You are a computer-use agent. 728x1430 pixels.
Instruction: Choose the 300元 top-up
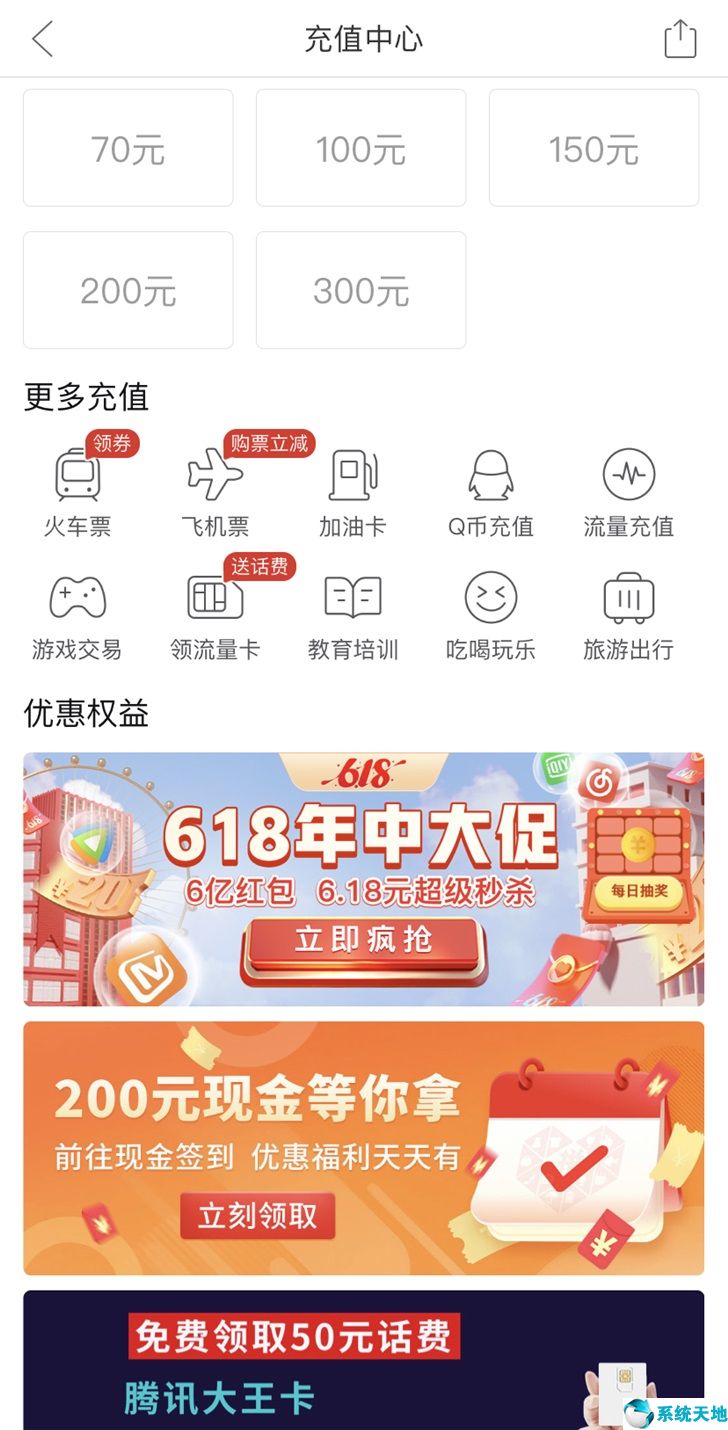click(361, 290)
